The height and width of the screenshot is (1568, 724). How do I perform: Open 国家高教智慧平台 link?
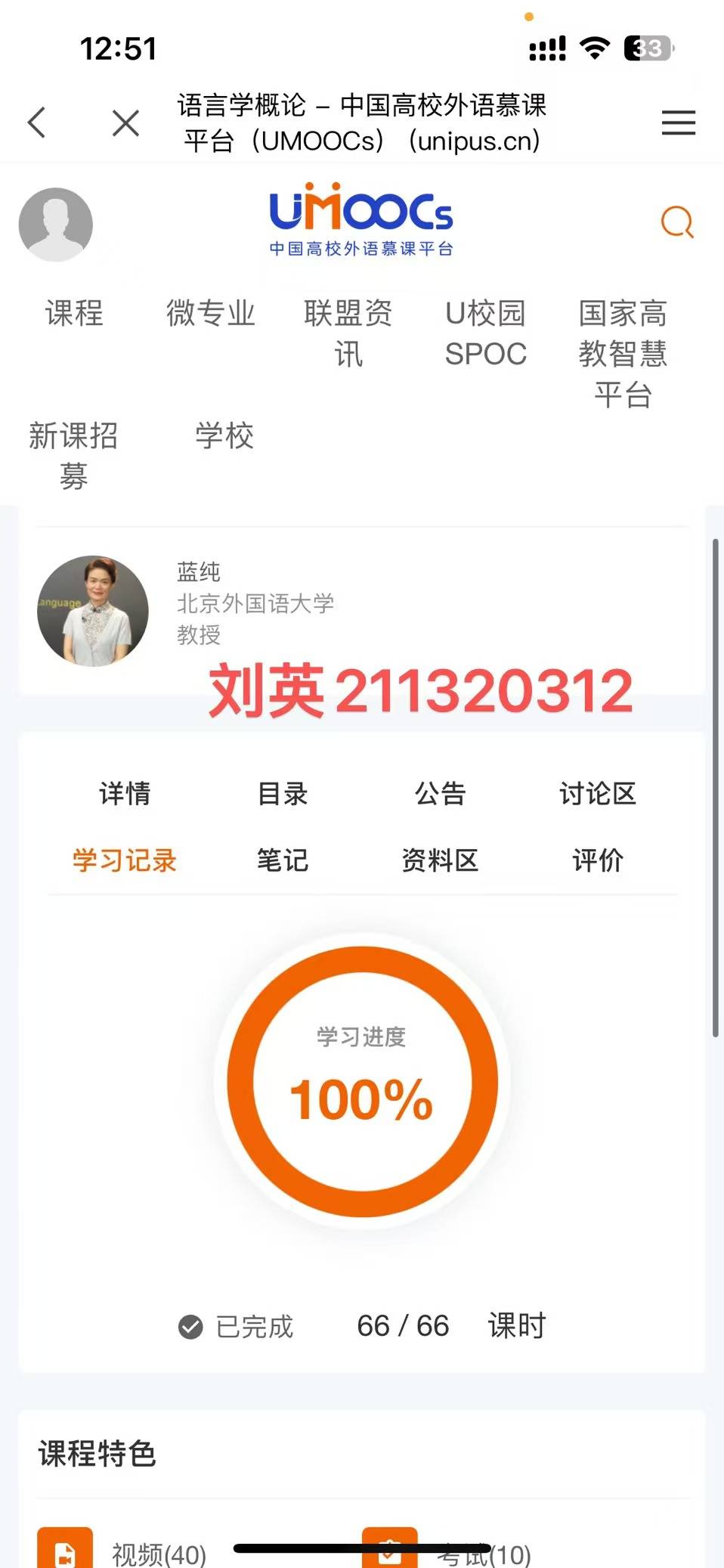(x=623, y=354)
